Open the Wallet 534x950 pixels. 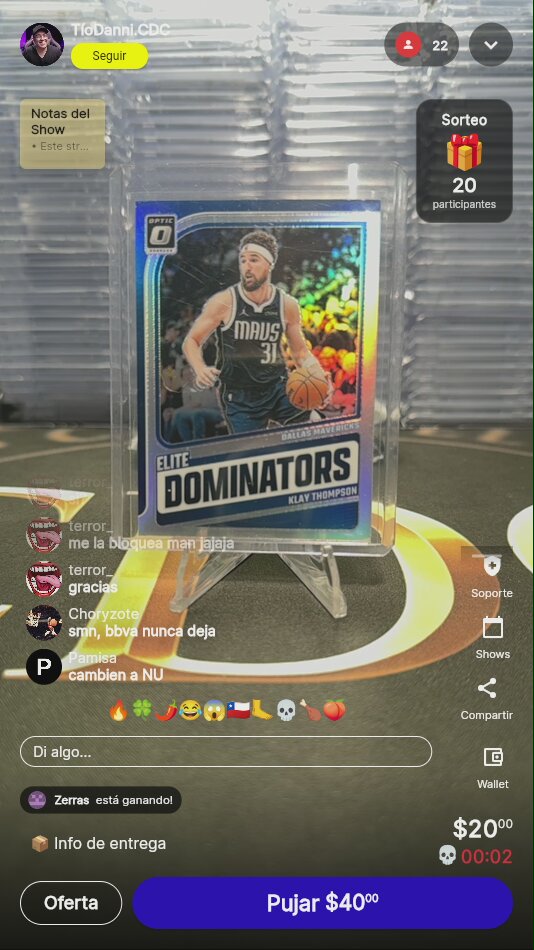click(493, 768)
